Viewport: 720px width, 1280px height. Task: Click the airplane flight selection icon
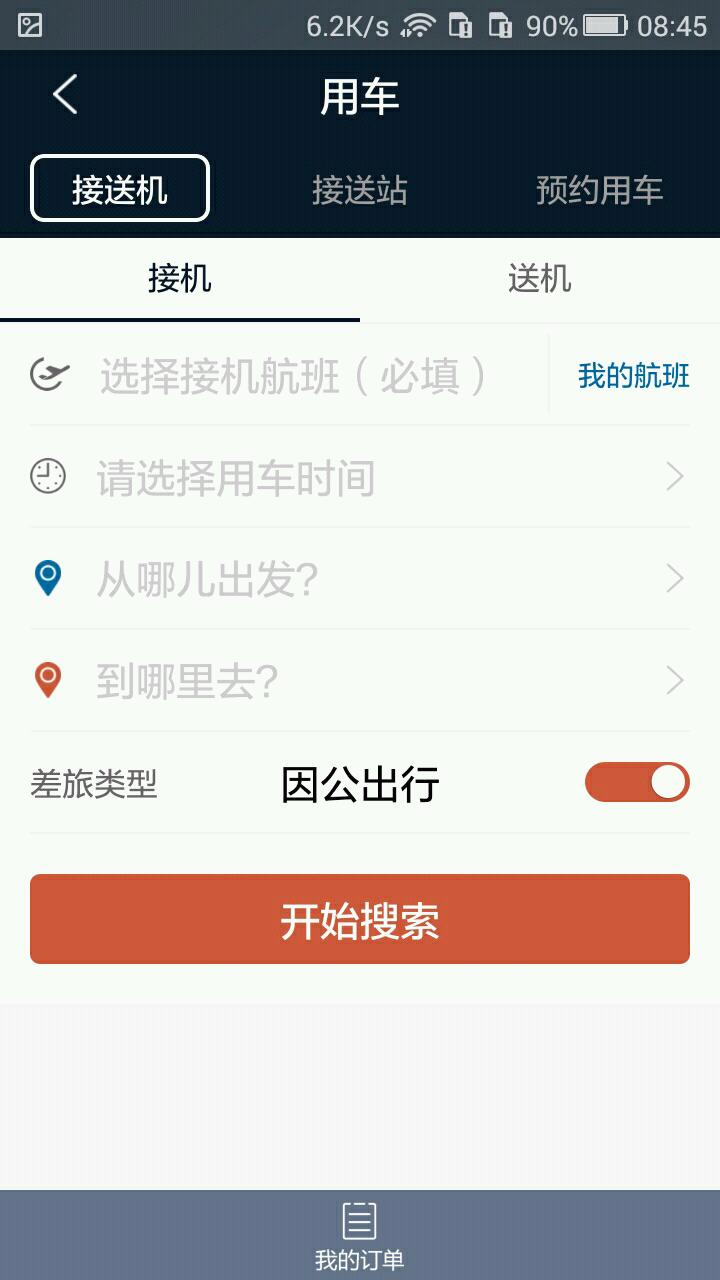click(x=48, y=375)
